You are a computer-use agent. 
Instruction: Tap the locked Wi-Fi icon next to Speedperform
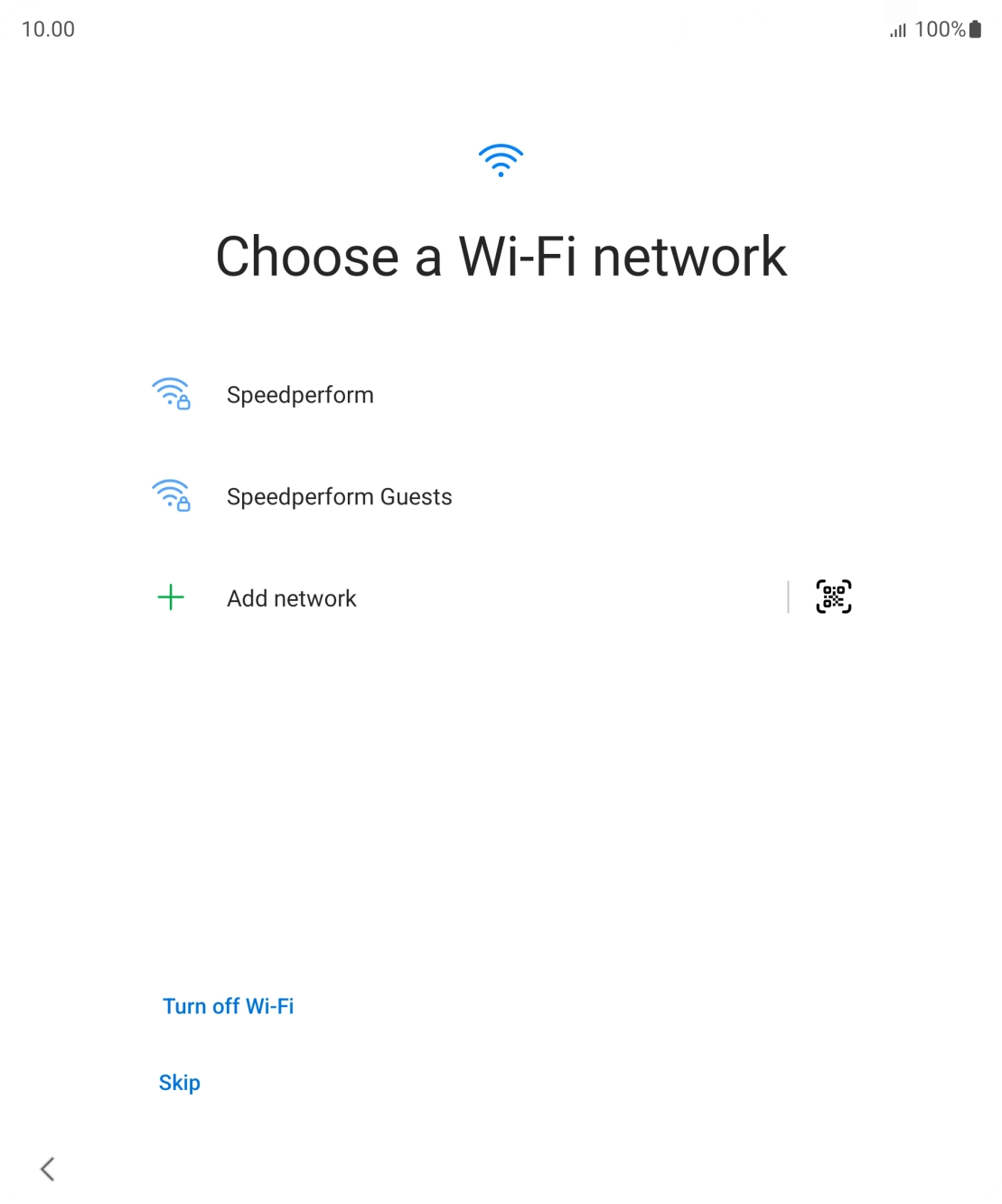point(173,395)
